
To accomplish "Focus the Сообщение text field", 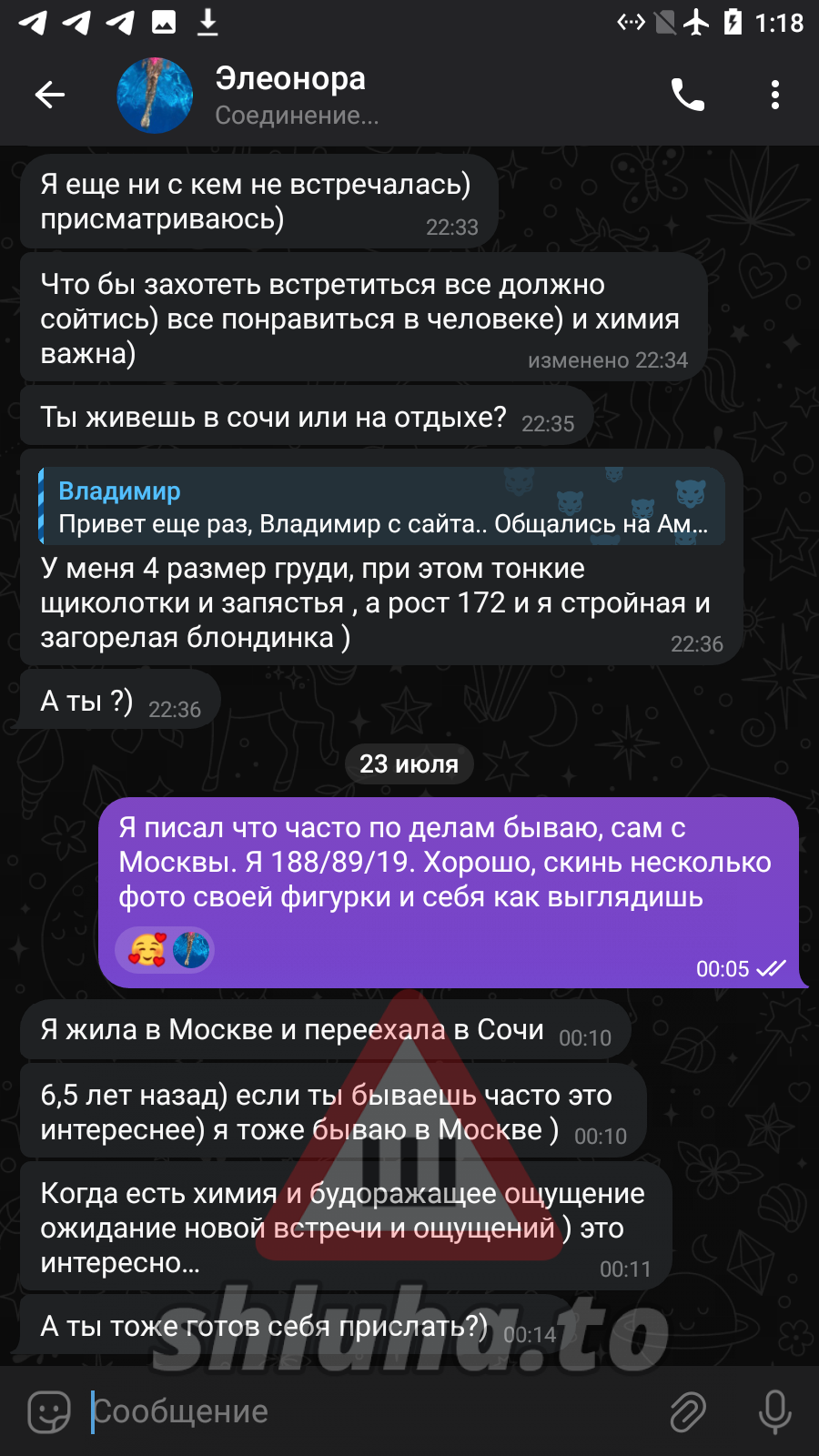I will tap(364, 1411).
